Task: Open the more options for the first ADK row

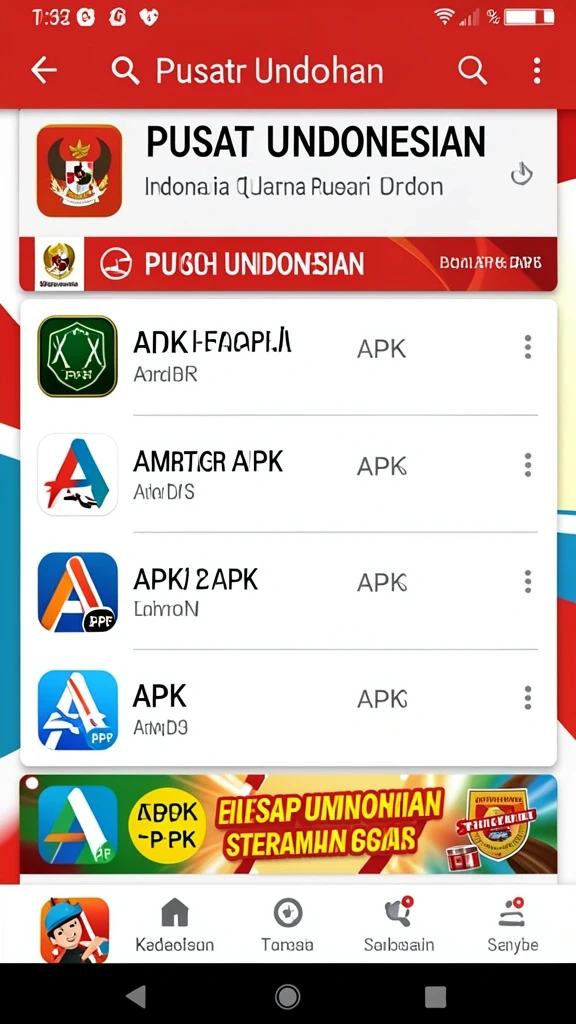Action: click(528, 347)
